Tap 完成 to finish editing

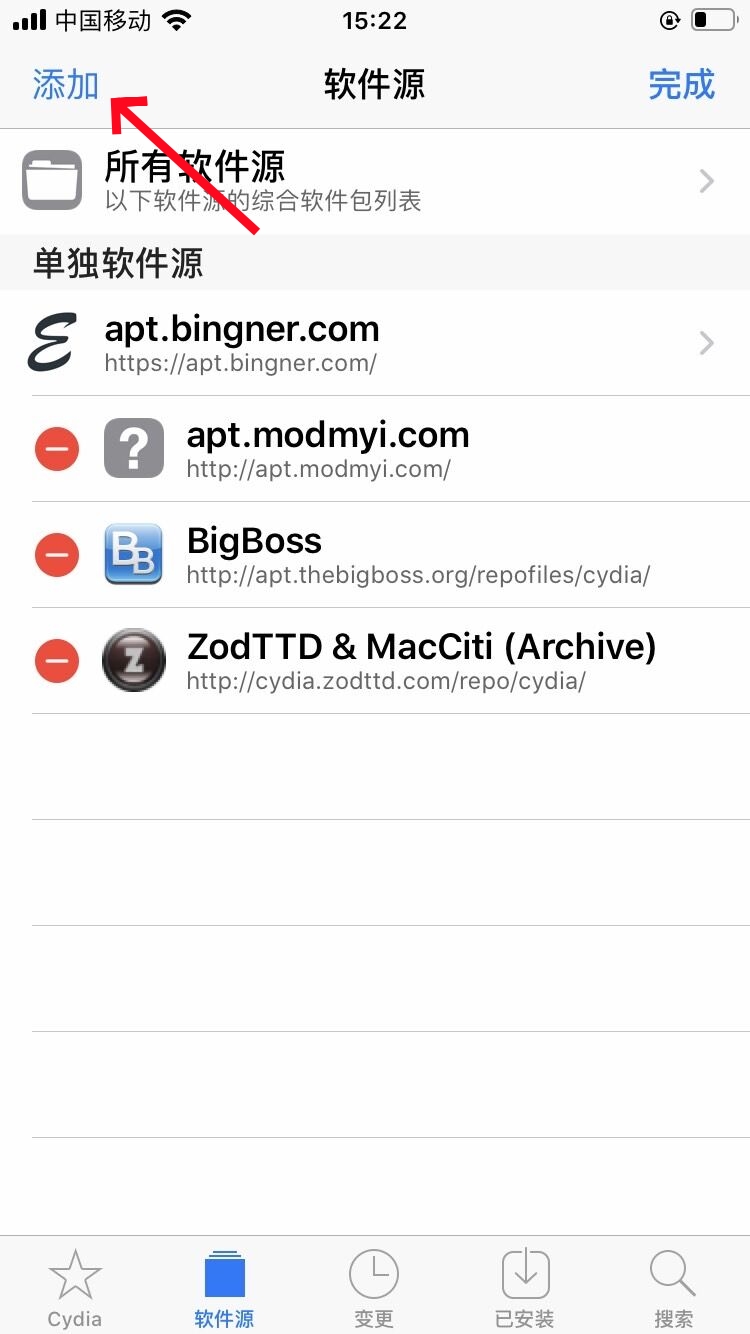pos(681,85)
